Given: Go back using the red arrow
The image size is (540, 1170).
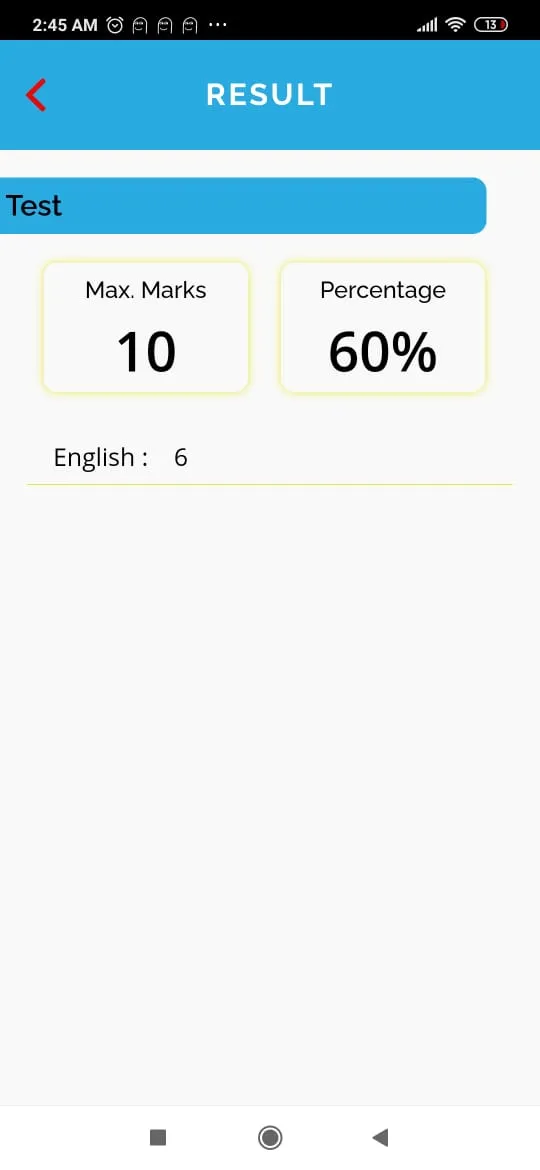Looking at the screenshot, I should point(36,95).
